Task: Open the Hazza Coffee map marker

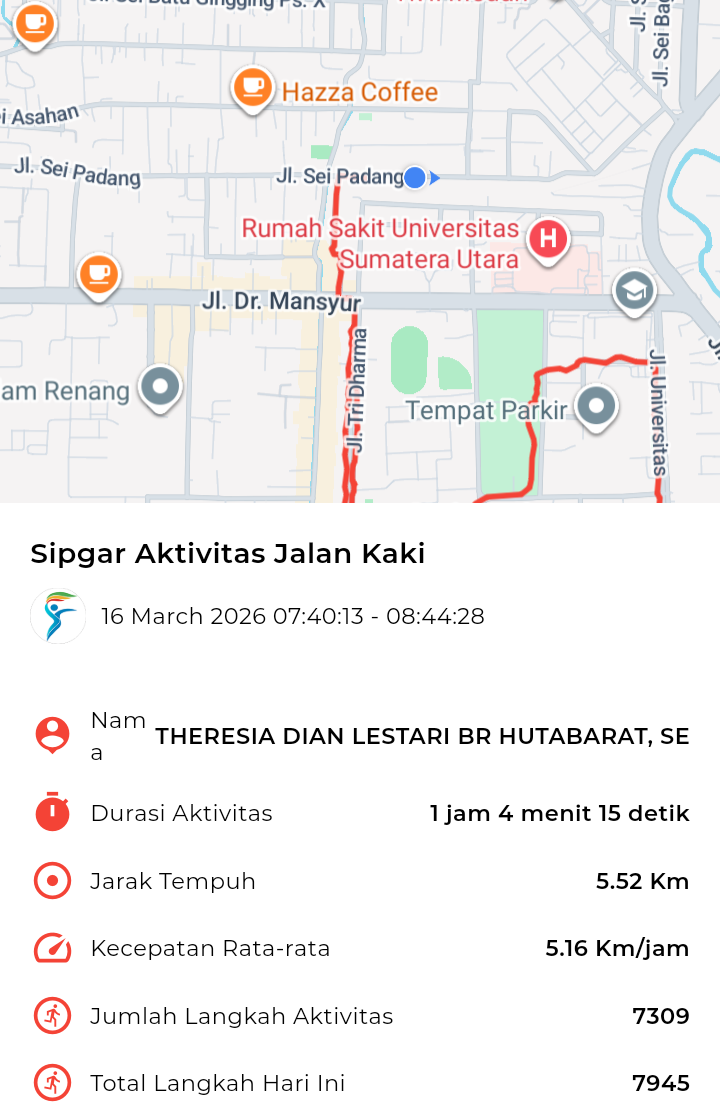Action: coord(253,88)
